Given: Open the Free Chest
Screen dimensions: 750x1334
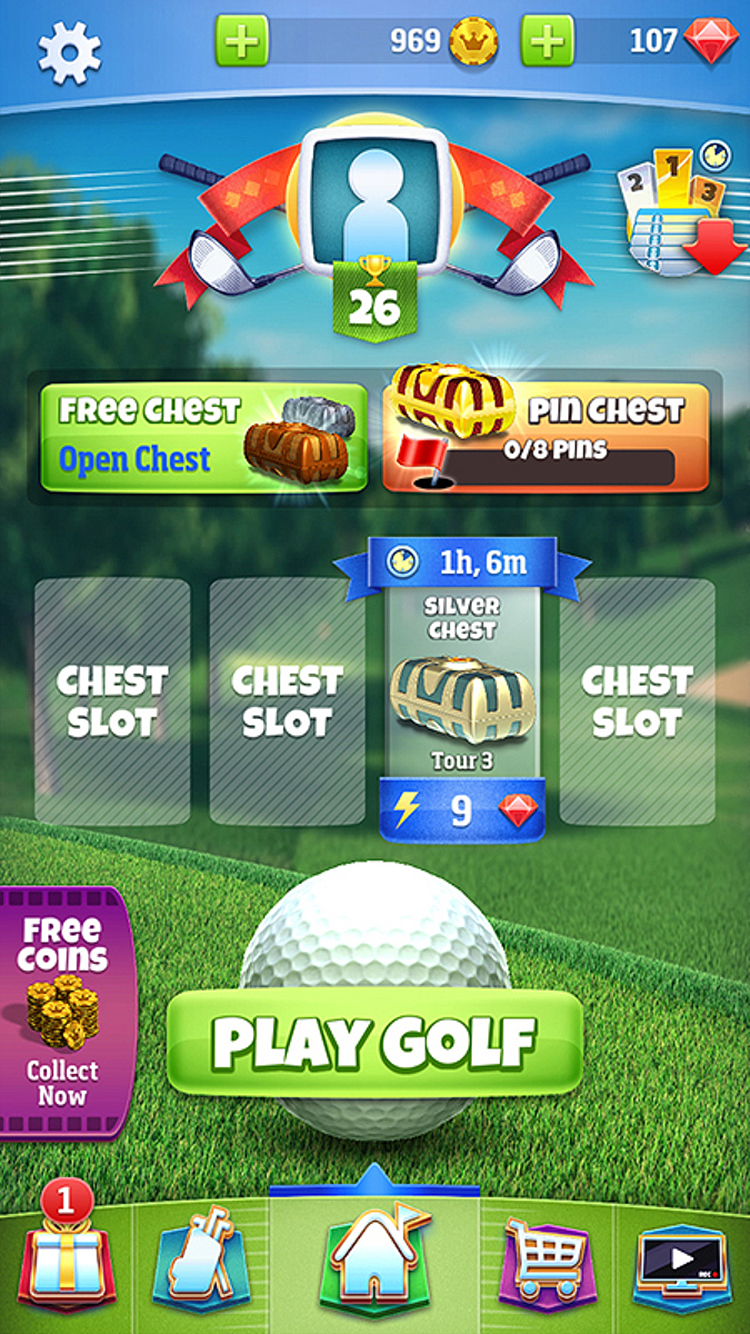Looking at the screenshot, I should point(204,438).
